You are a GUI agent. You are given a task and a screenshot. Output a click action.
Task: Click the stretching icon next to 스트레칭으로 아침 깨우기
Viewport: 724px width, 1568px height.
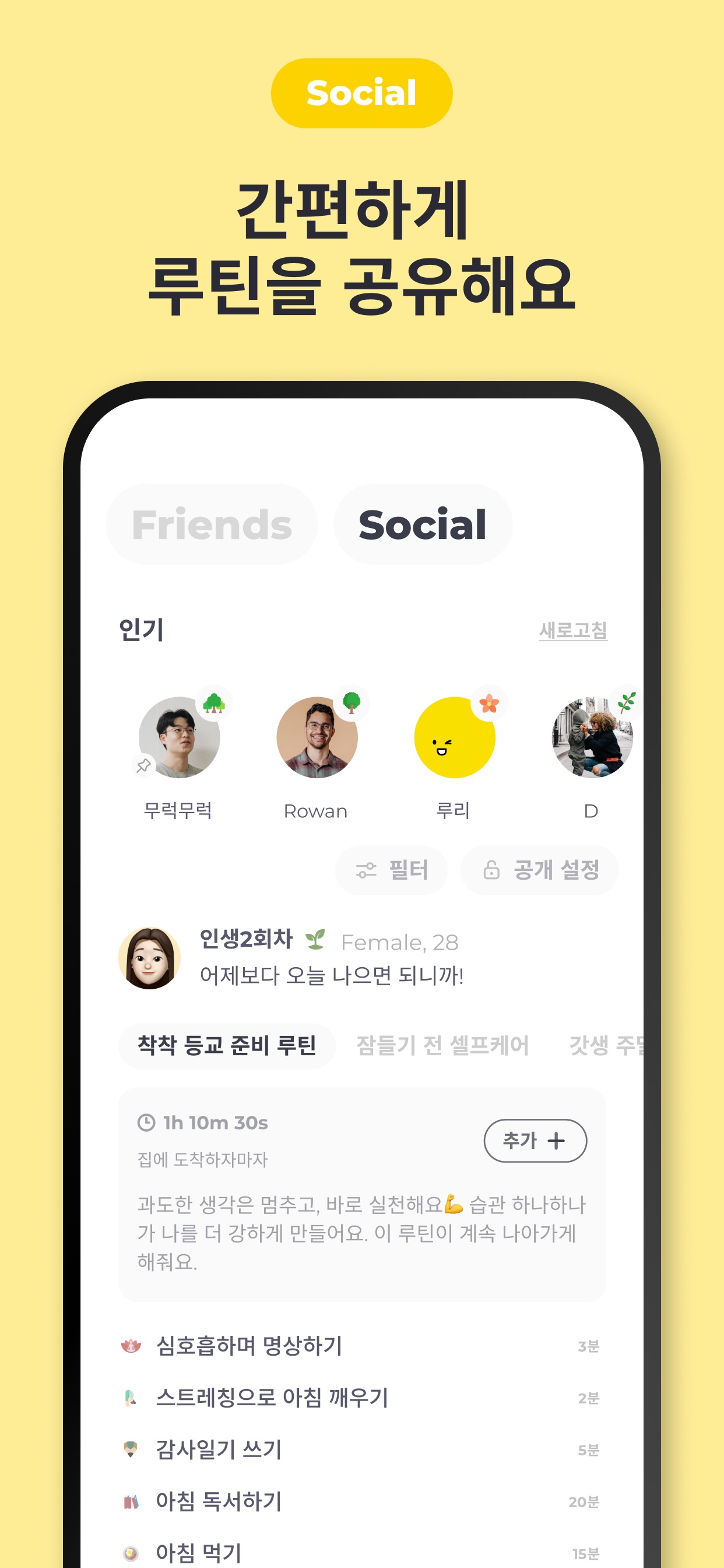129,1398
